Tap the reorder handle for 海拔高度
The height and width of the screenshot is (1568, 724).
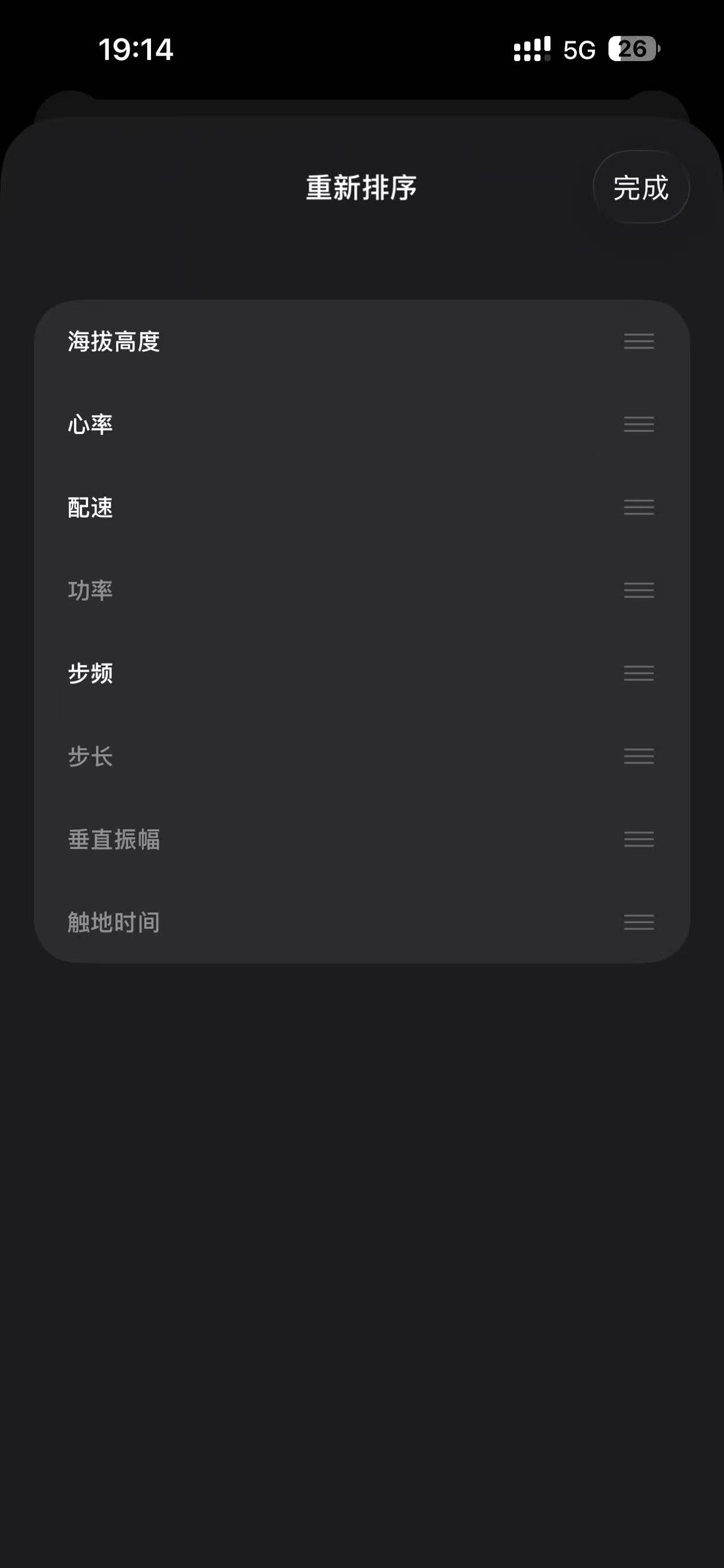click(x=639, y=341)
